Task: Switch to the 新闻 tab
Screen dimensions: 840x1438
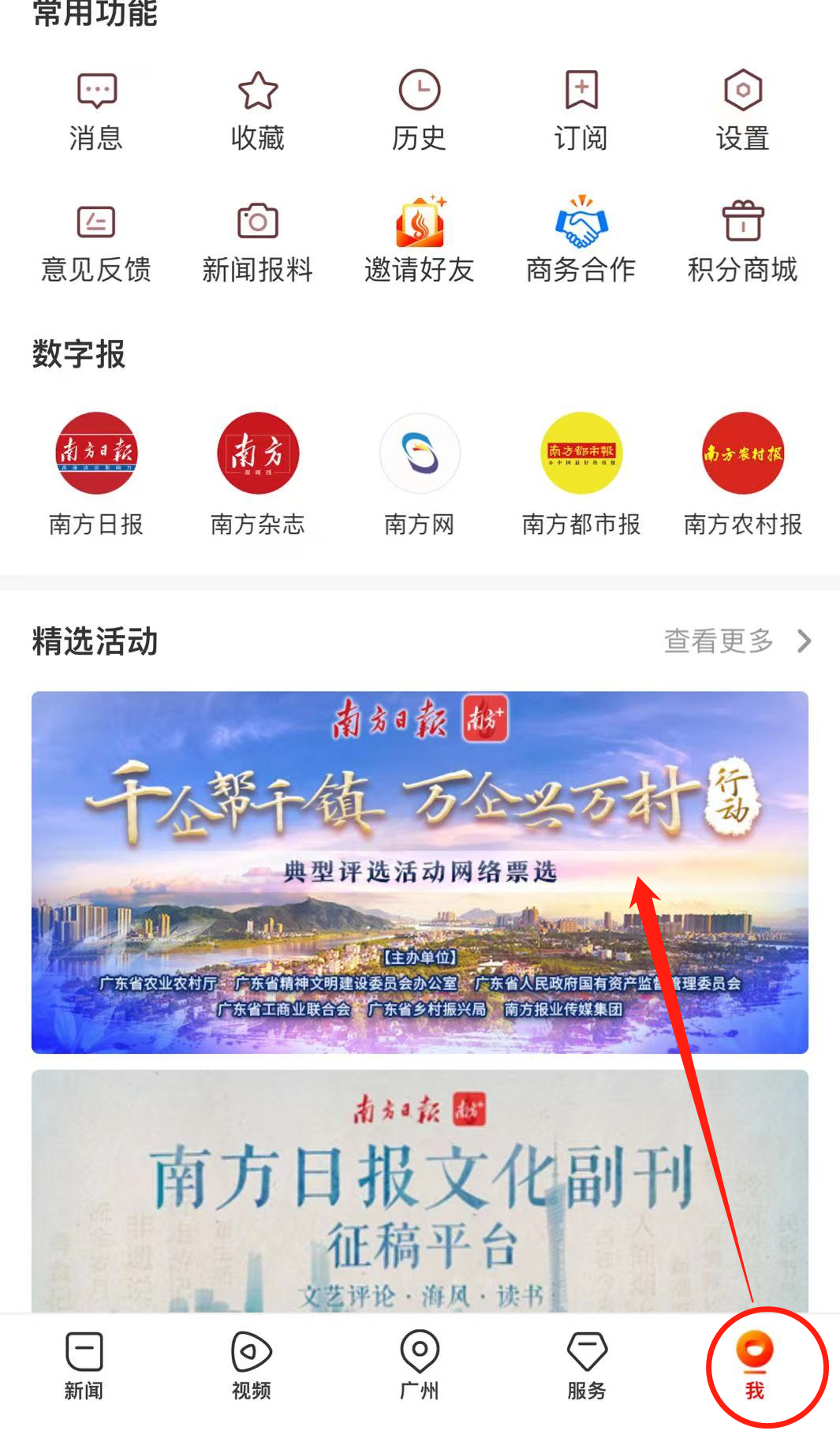Action: pos(84,1366)
